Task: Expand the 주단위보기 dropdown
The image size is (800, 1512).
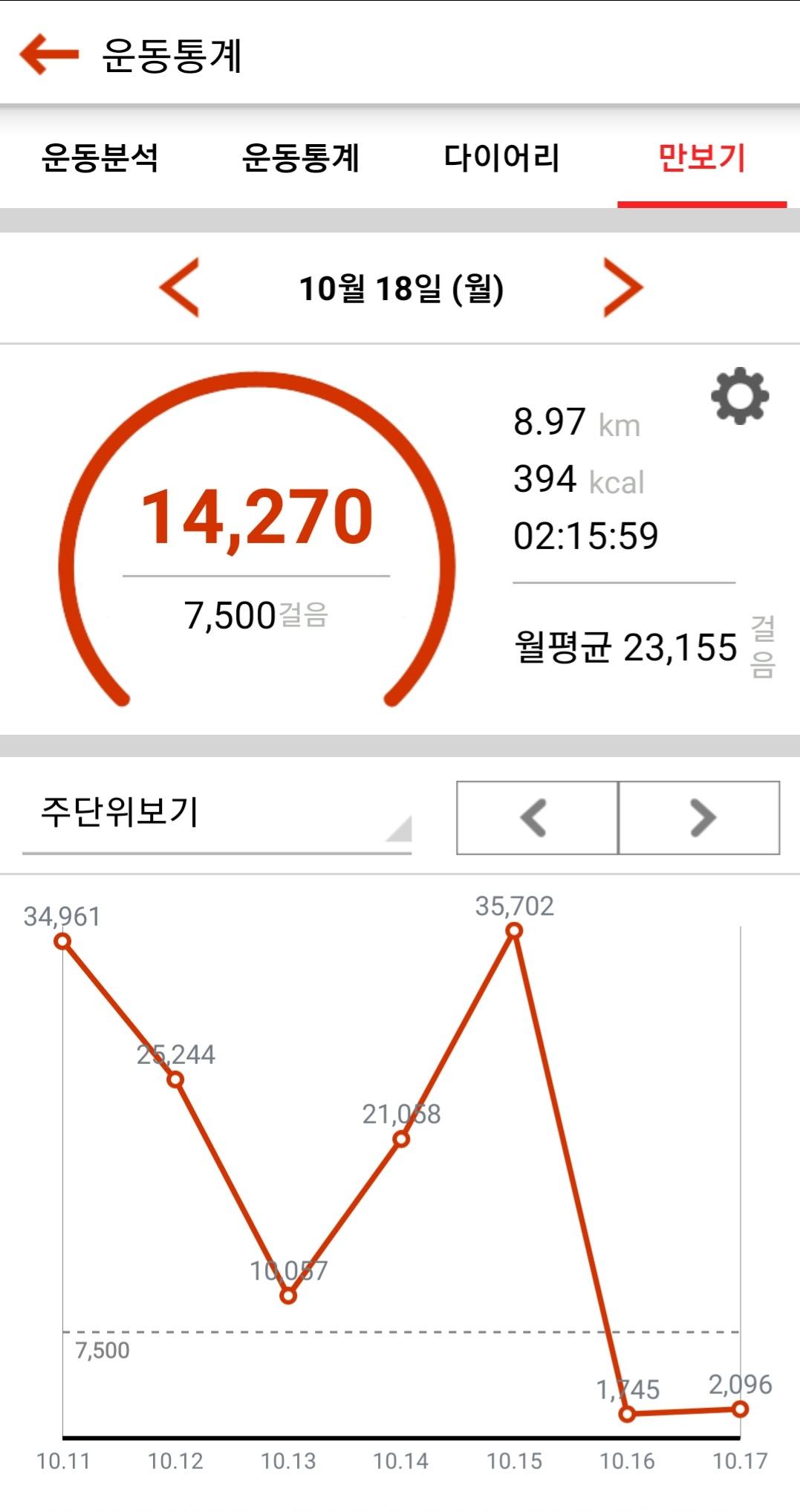Action: [x=217, y=816]
